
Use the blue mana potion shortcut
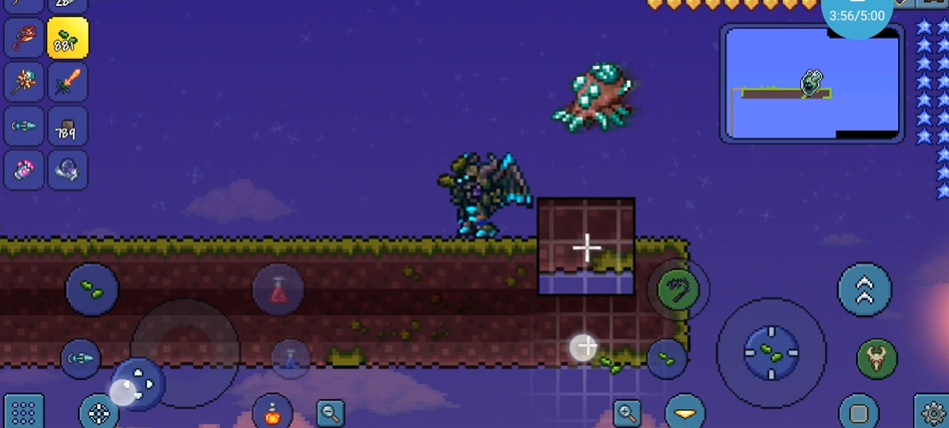290,356
